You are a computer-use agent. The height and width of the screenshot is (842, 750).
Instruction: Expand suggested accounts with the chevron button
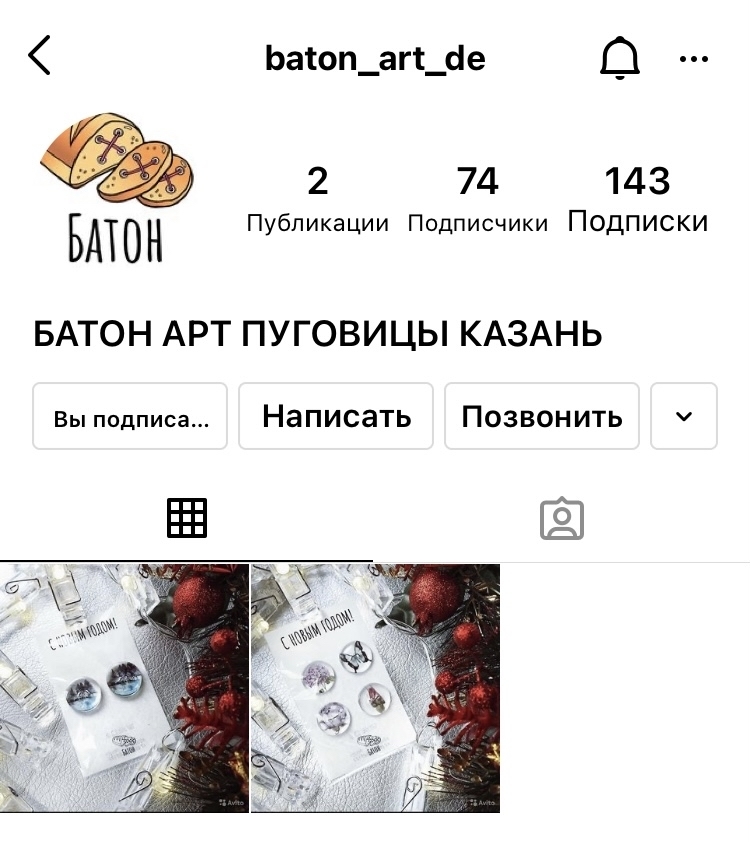click(x=684, y=416)
